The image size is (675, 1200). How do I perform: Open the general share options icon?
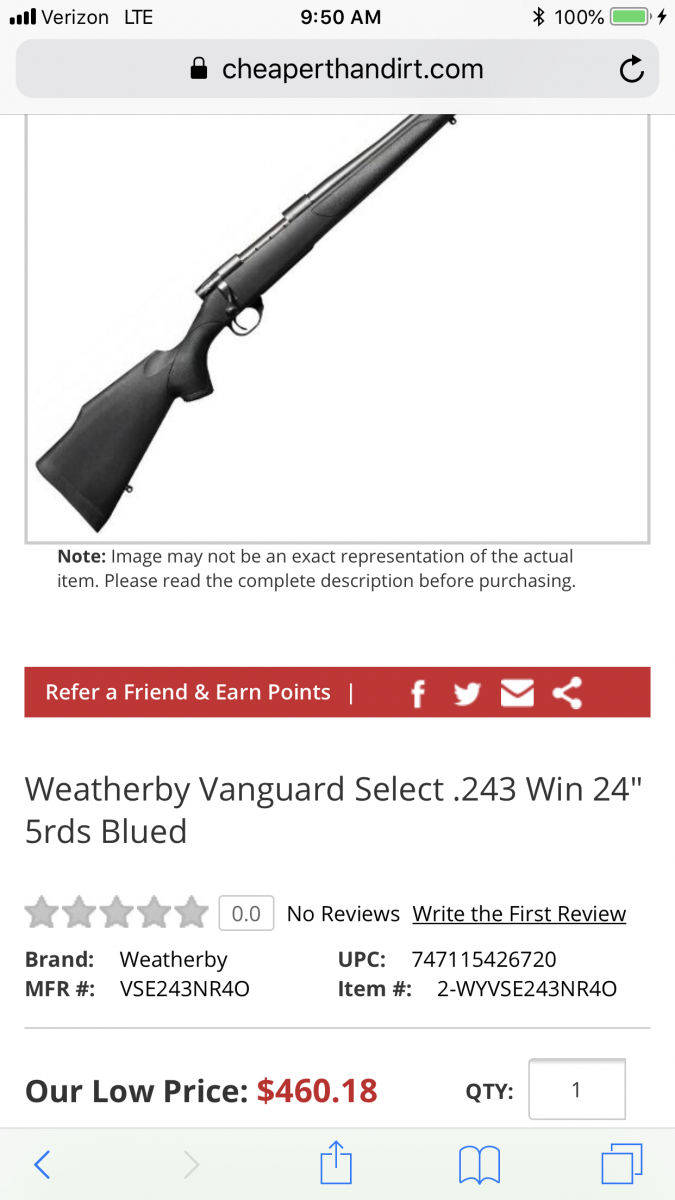click(x=567, y=692)
